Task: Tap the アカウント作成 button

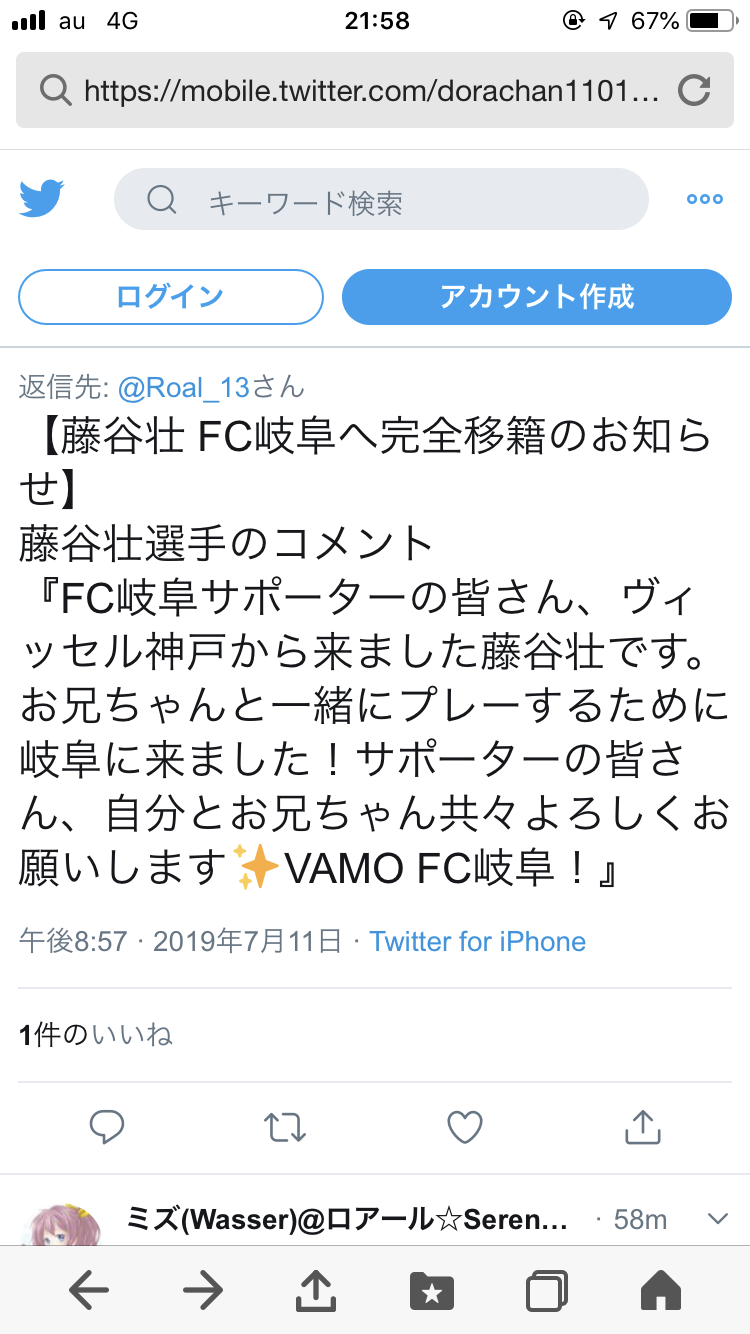Action: coord(537,297)
